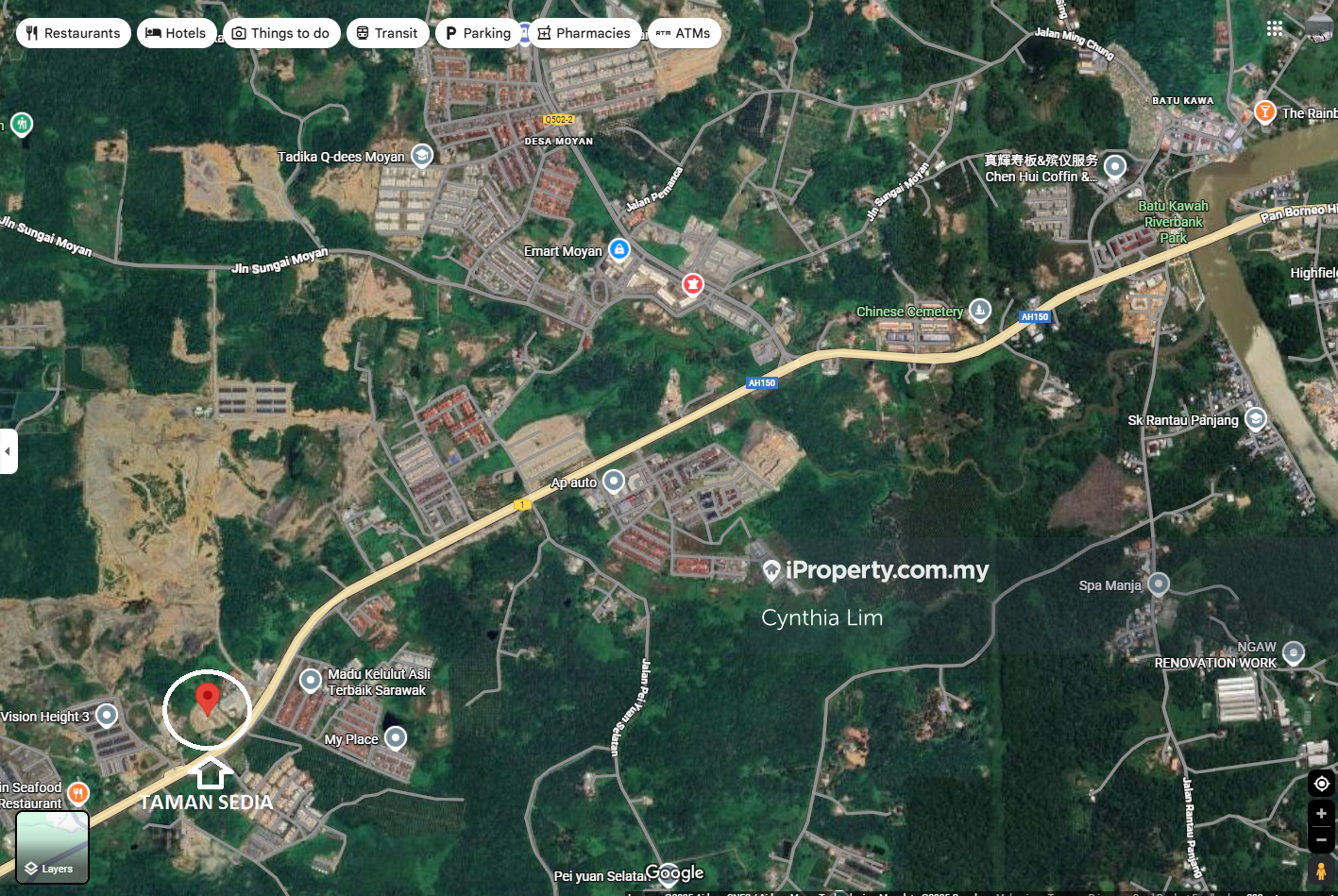Image resolution: width=1338 pixels, height=896 pixels.
Task: Find Pharmacies on the map
Action: 584,33
